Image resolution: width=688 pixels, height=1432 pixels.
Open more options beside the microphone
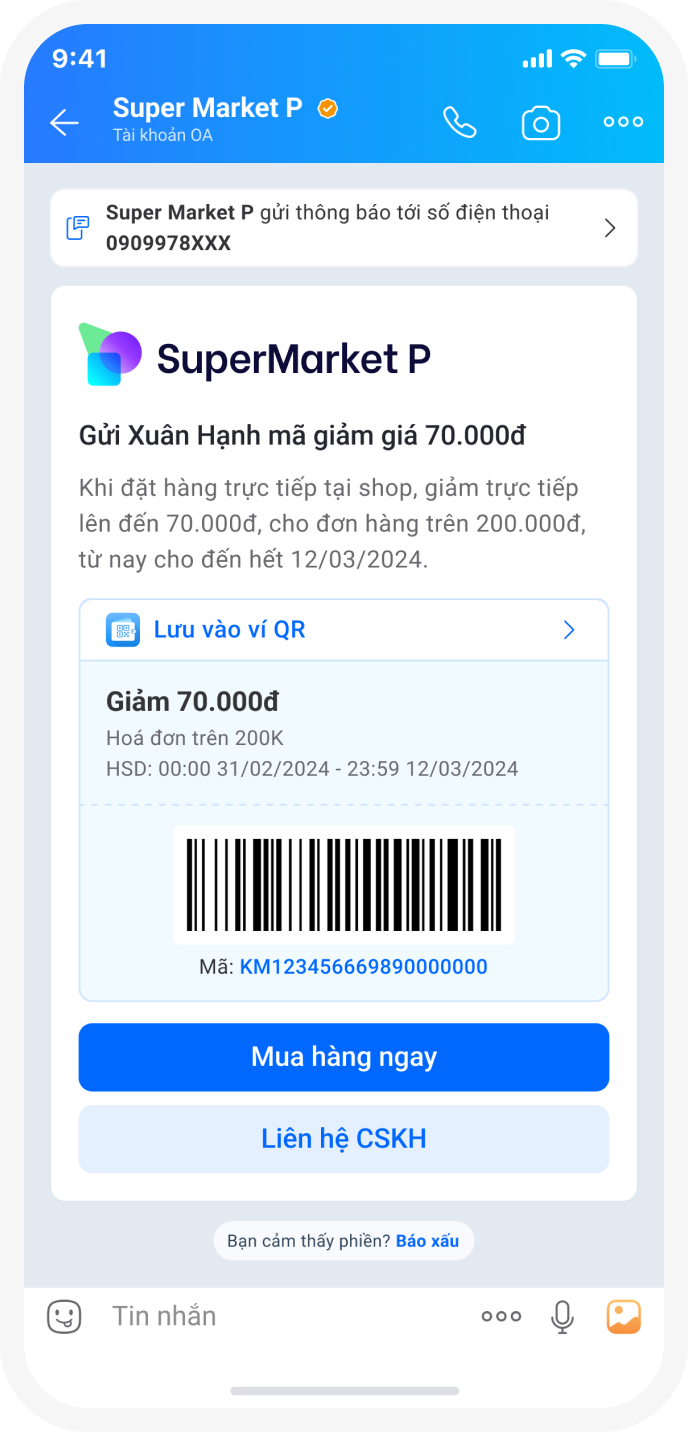(x=501, y=1316)
